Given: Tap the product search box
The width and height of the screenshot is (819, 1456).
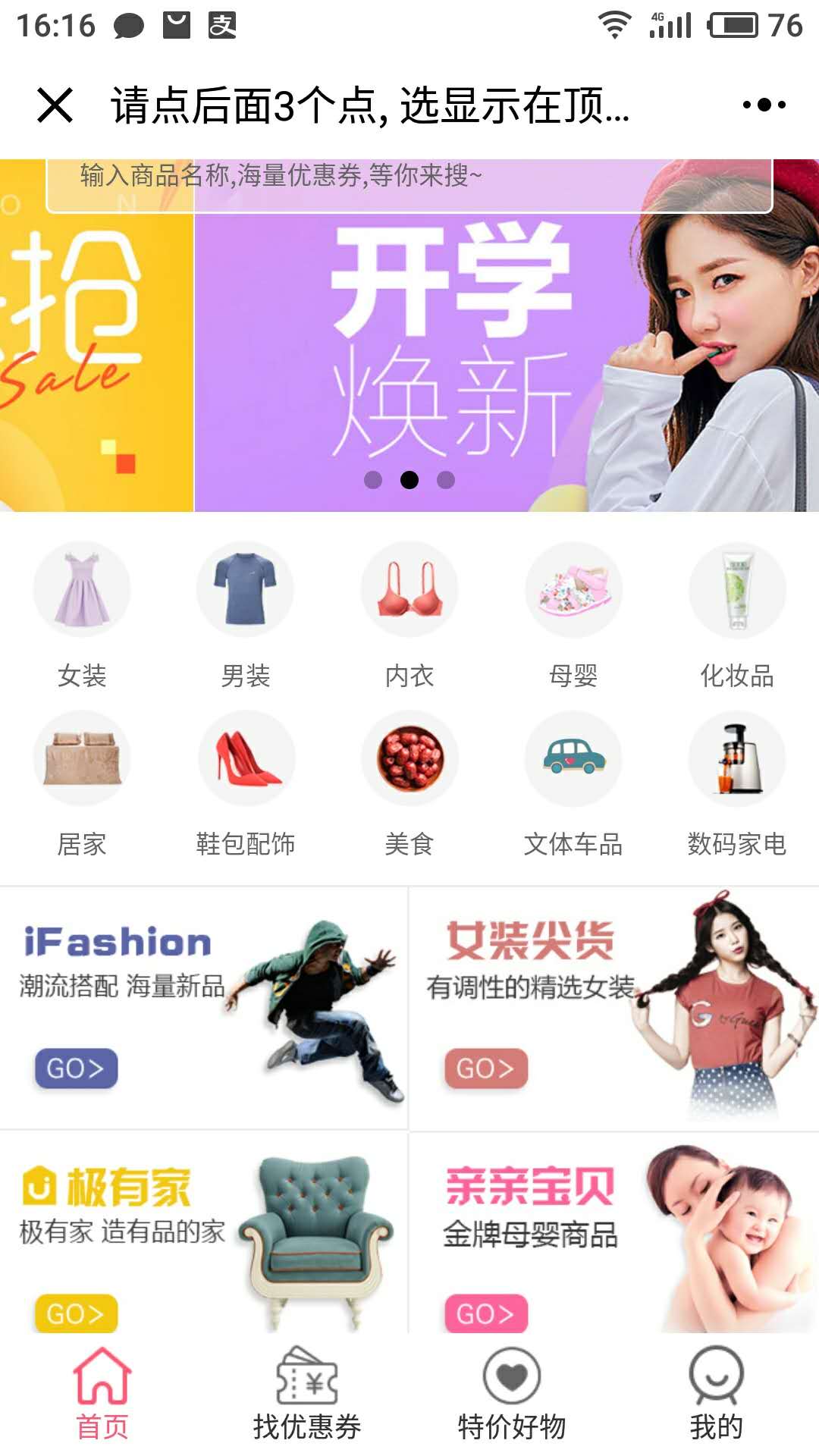Looking at the screenshot, I should pyautogui.click(x=409, y=182).
